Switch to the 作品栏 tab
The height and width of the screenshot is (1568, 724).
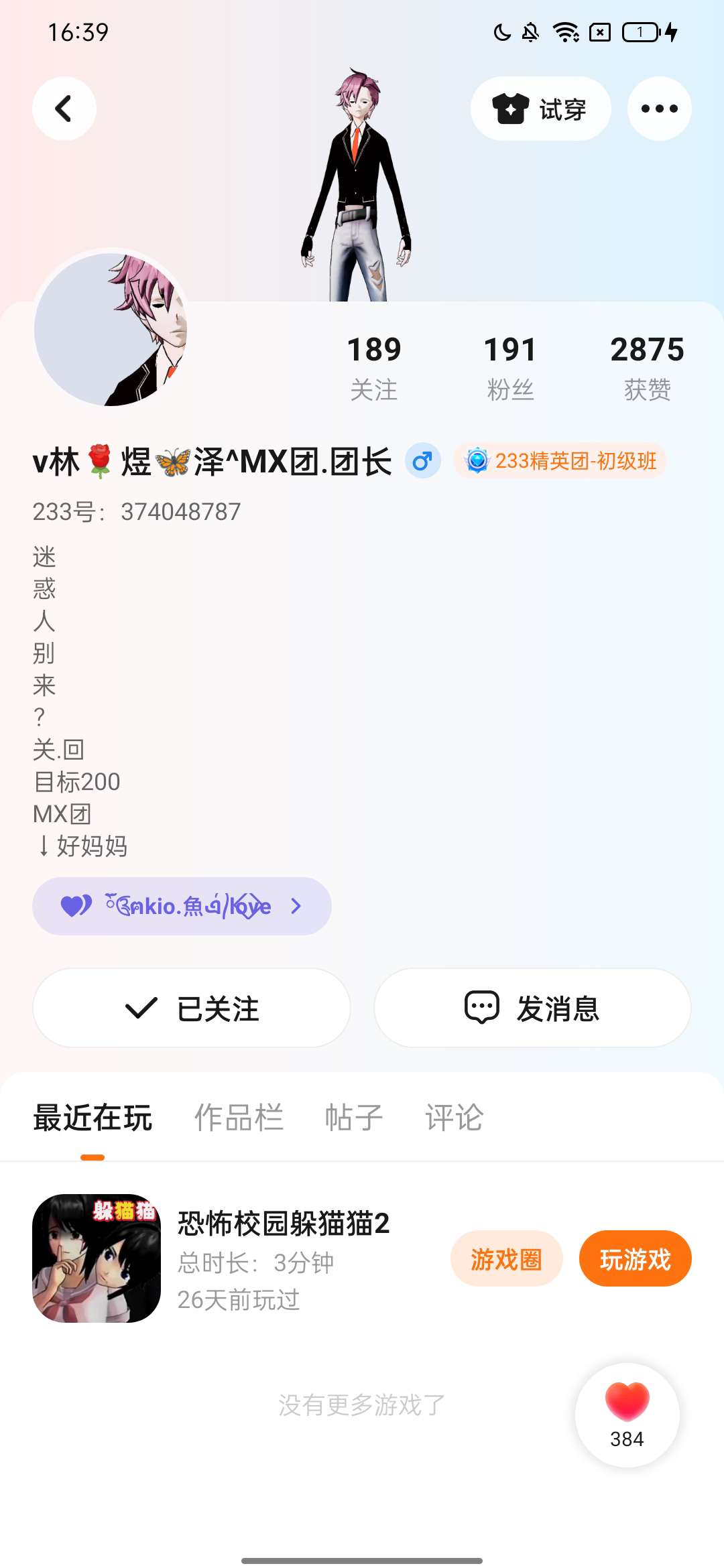[x=239, y=1118]
